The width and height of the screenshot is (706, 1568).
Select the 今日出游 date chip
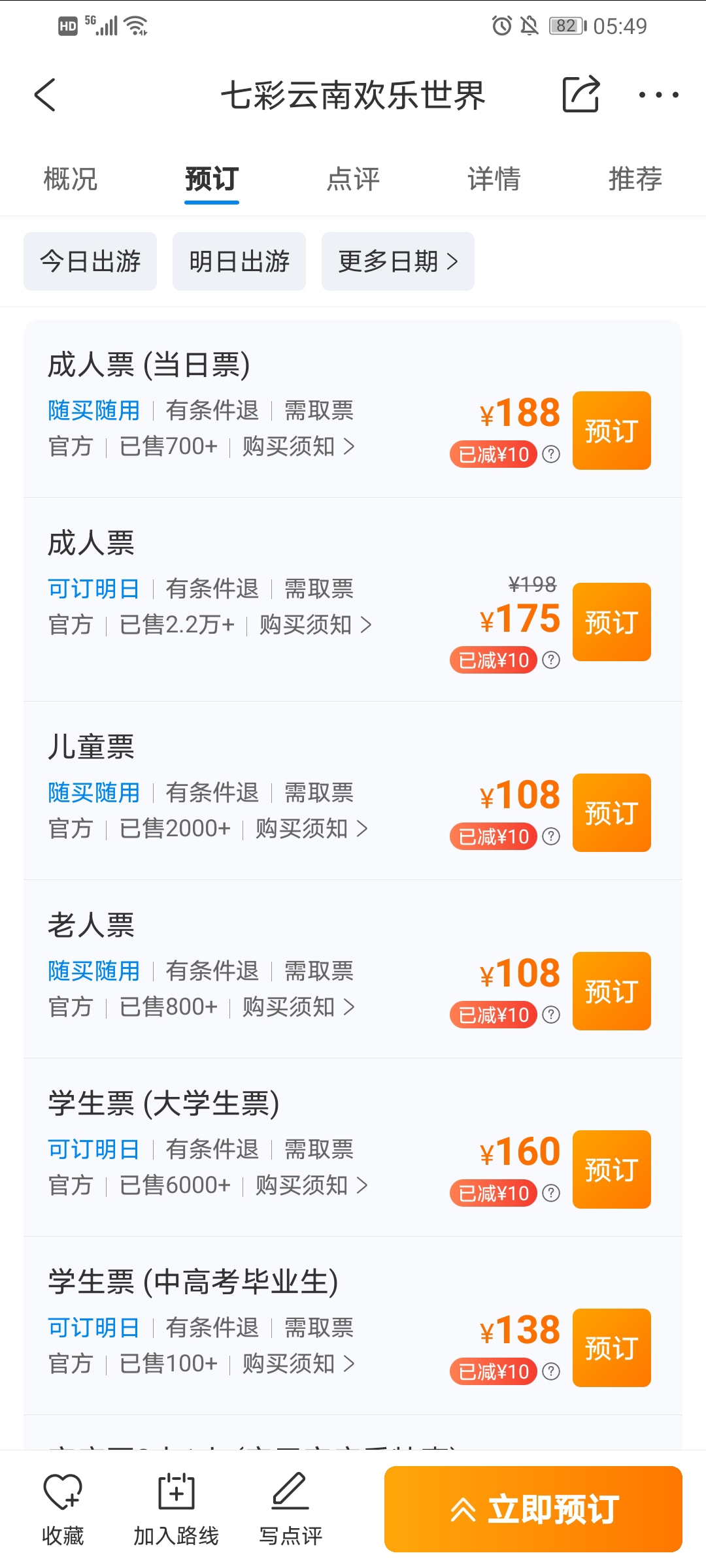point(90,261)
